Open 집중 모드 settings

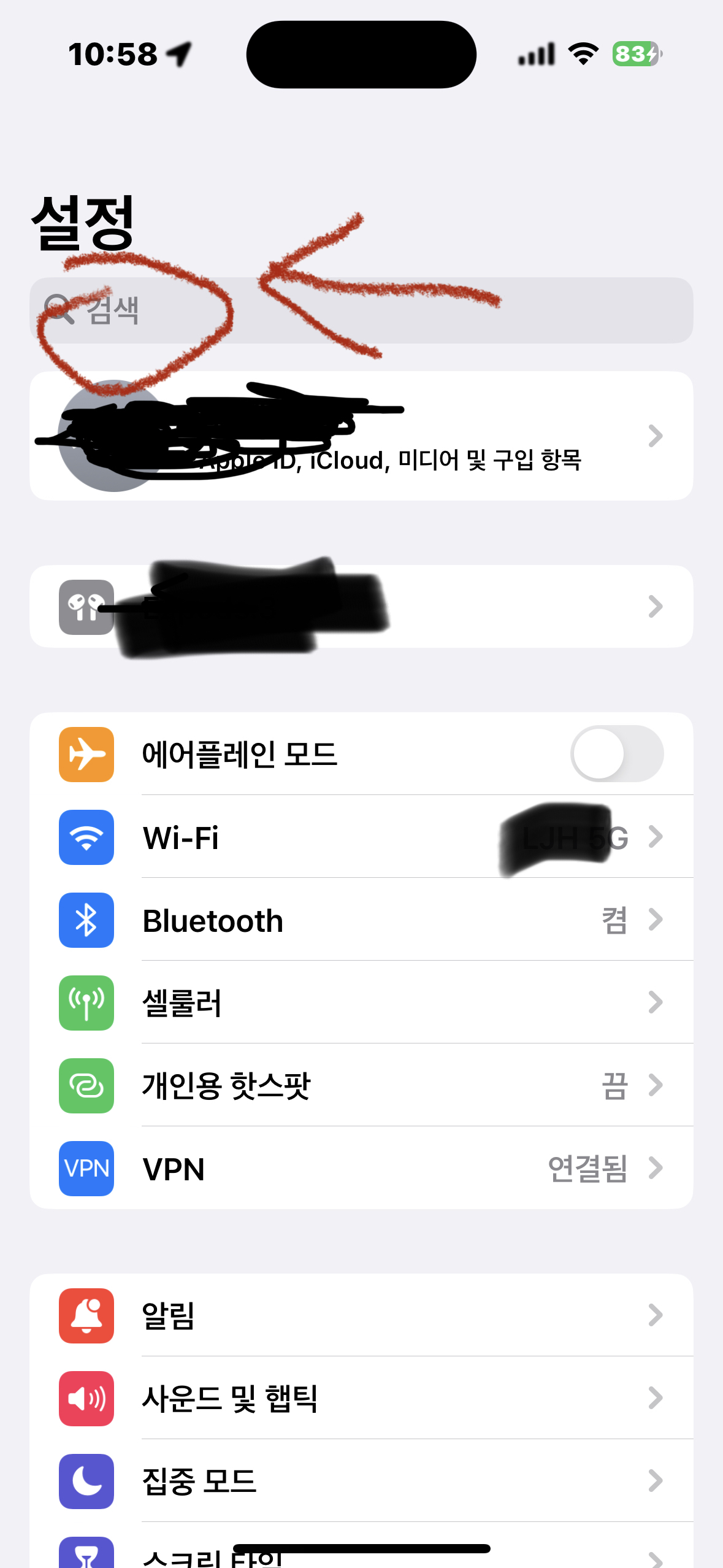361,1481
